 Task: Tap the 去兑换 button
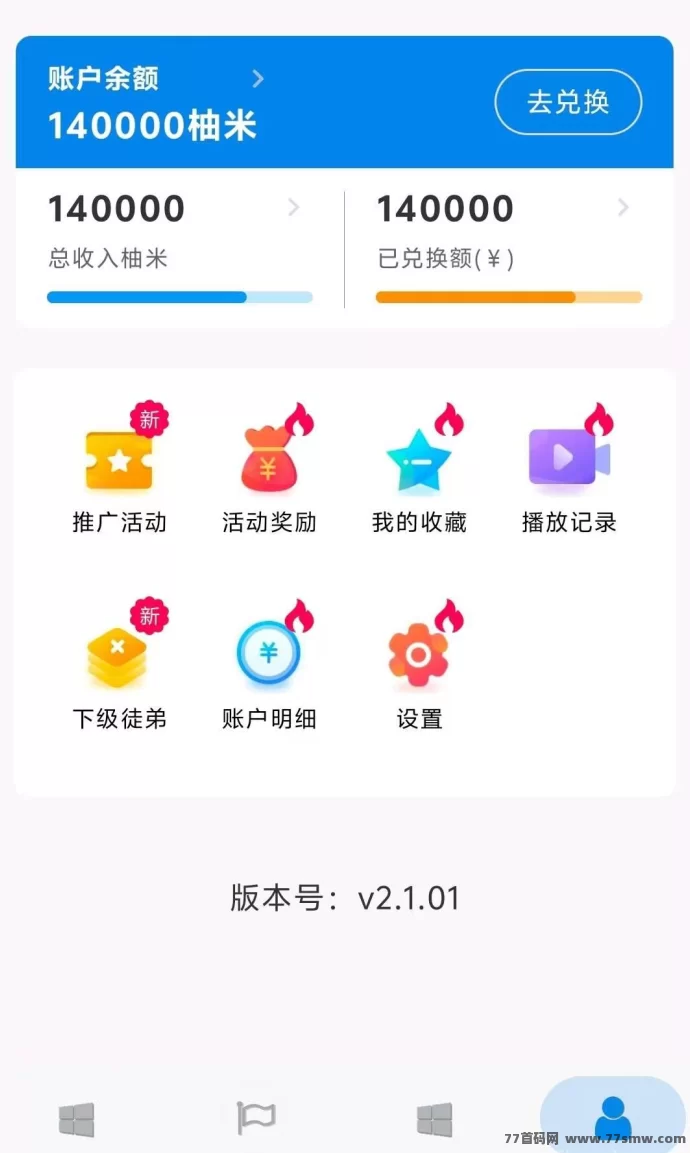pos(568,102)
